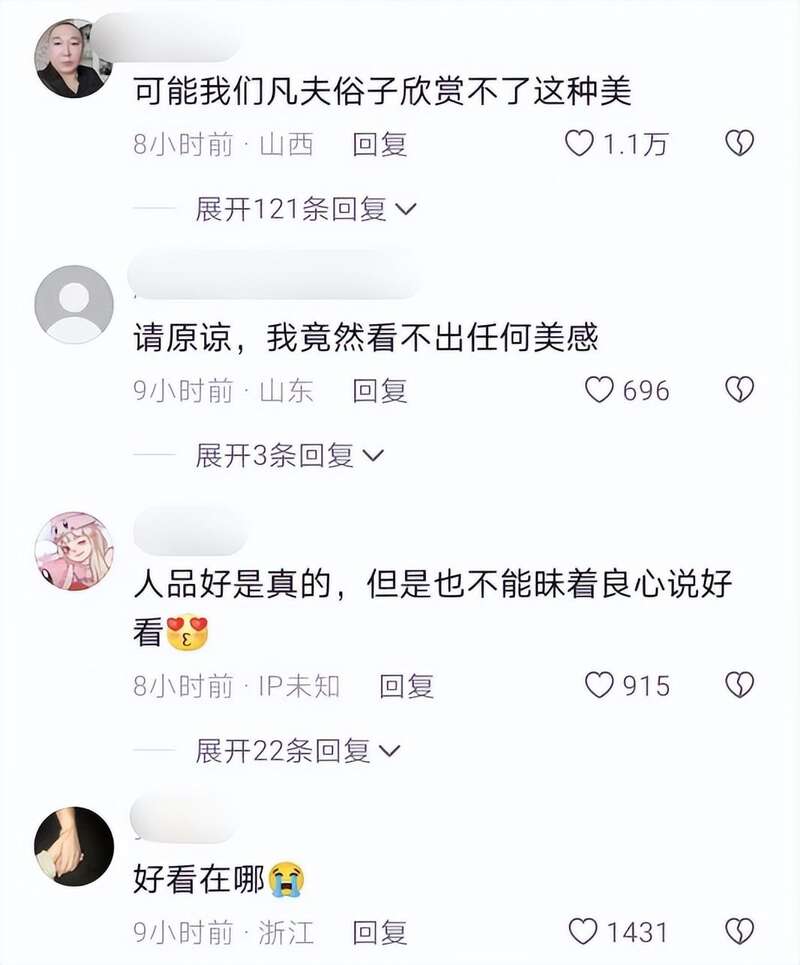The height and width of the screenshot is (965, 800).
Task: Expand the 121 replies
Action: coord(305,209)
